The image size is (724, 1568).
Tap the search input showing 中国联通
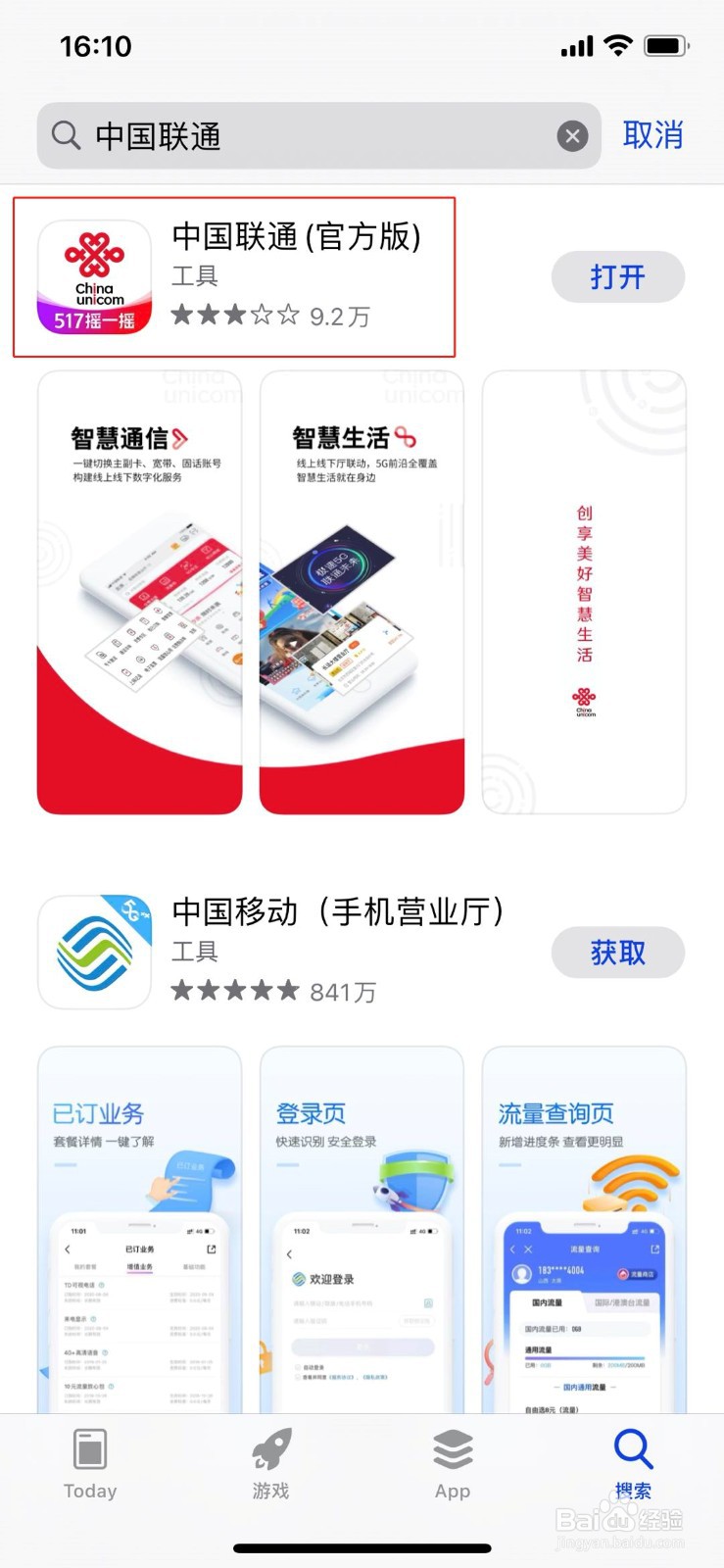[x=294, y=136]
